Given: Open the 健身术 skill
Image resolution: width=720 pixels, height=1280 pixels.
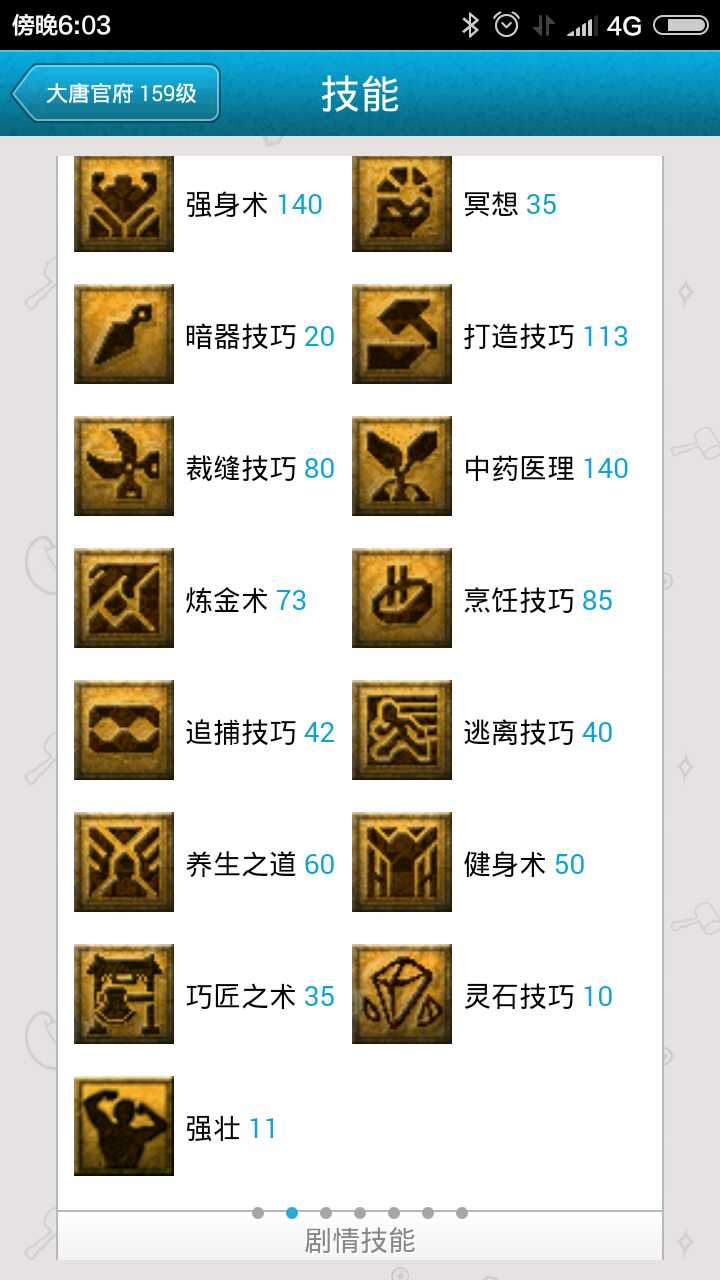Looking at the screenshot, I should coord(402,862).
